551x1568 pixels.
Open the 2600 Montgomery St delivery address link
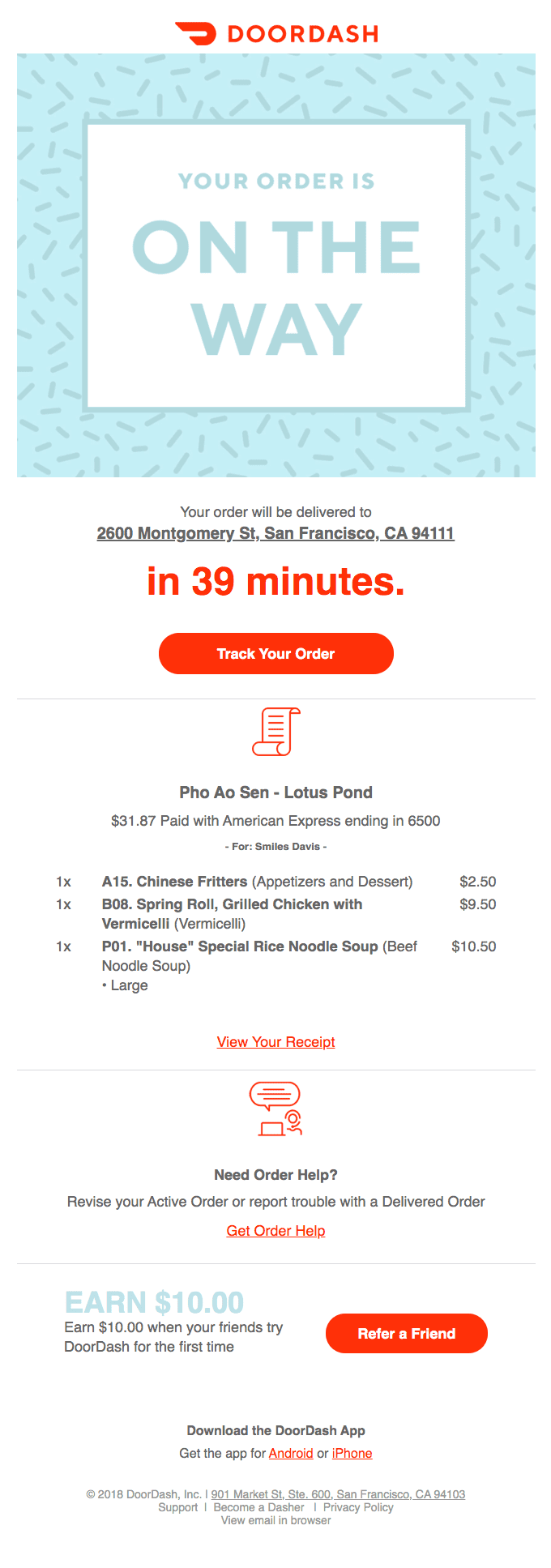[275, 533]
